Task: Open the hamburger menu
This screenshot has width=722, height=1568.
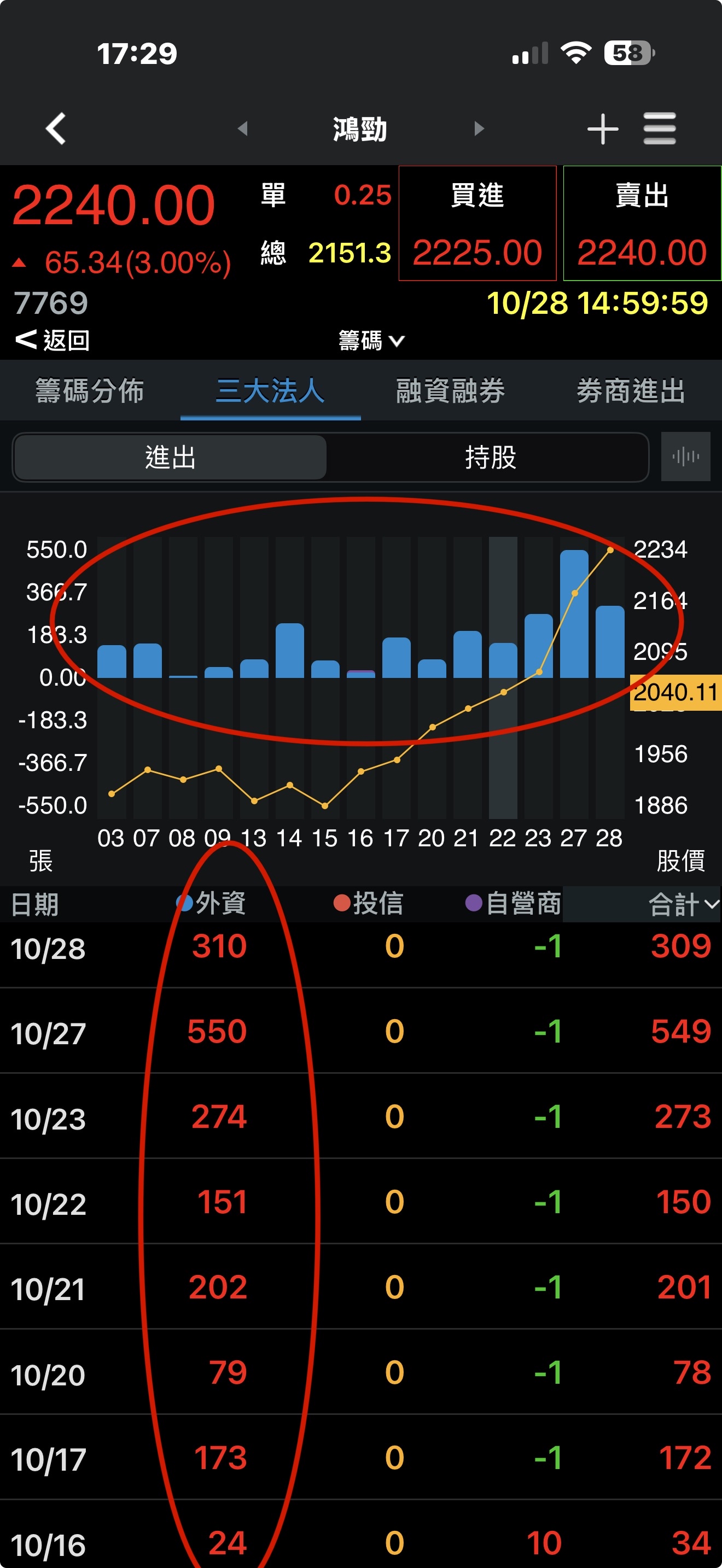Action: click(x=659, y=128)
